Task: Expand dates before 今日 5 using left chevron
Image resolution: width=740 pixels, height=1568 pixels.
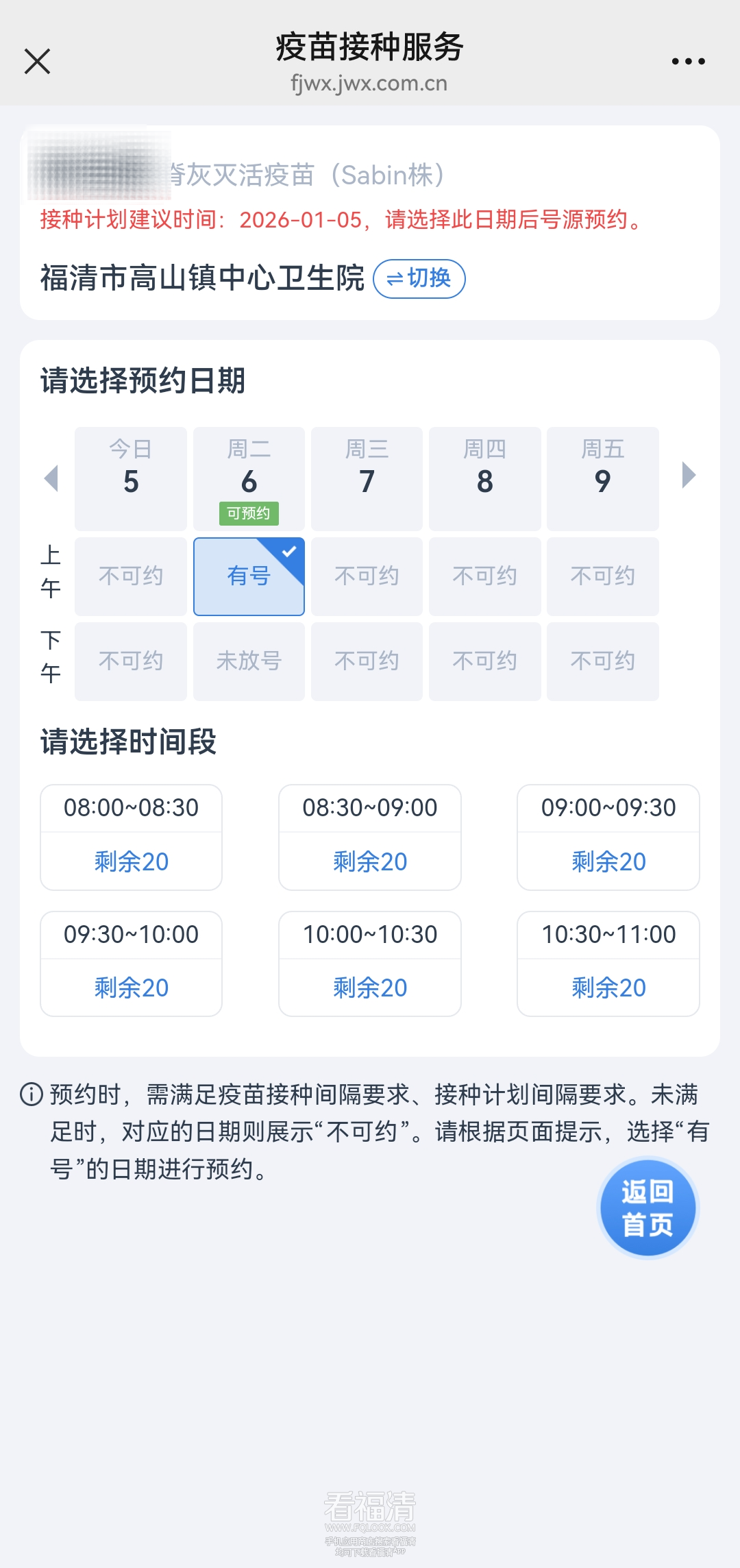Action: coord(50,478)
